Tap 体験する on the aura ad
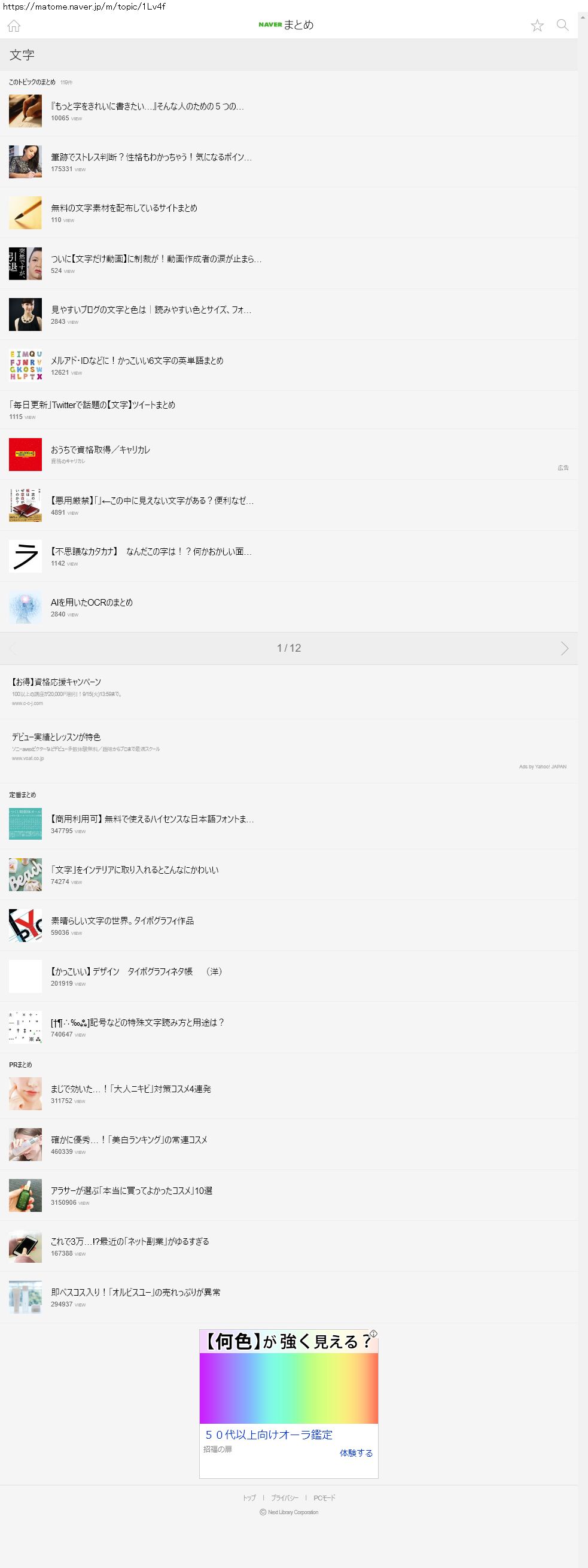This screenshot has height=1568, width=588. 355,1453
